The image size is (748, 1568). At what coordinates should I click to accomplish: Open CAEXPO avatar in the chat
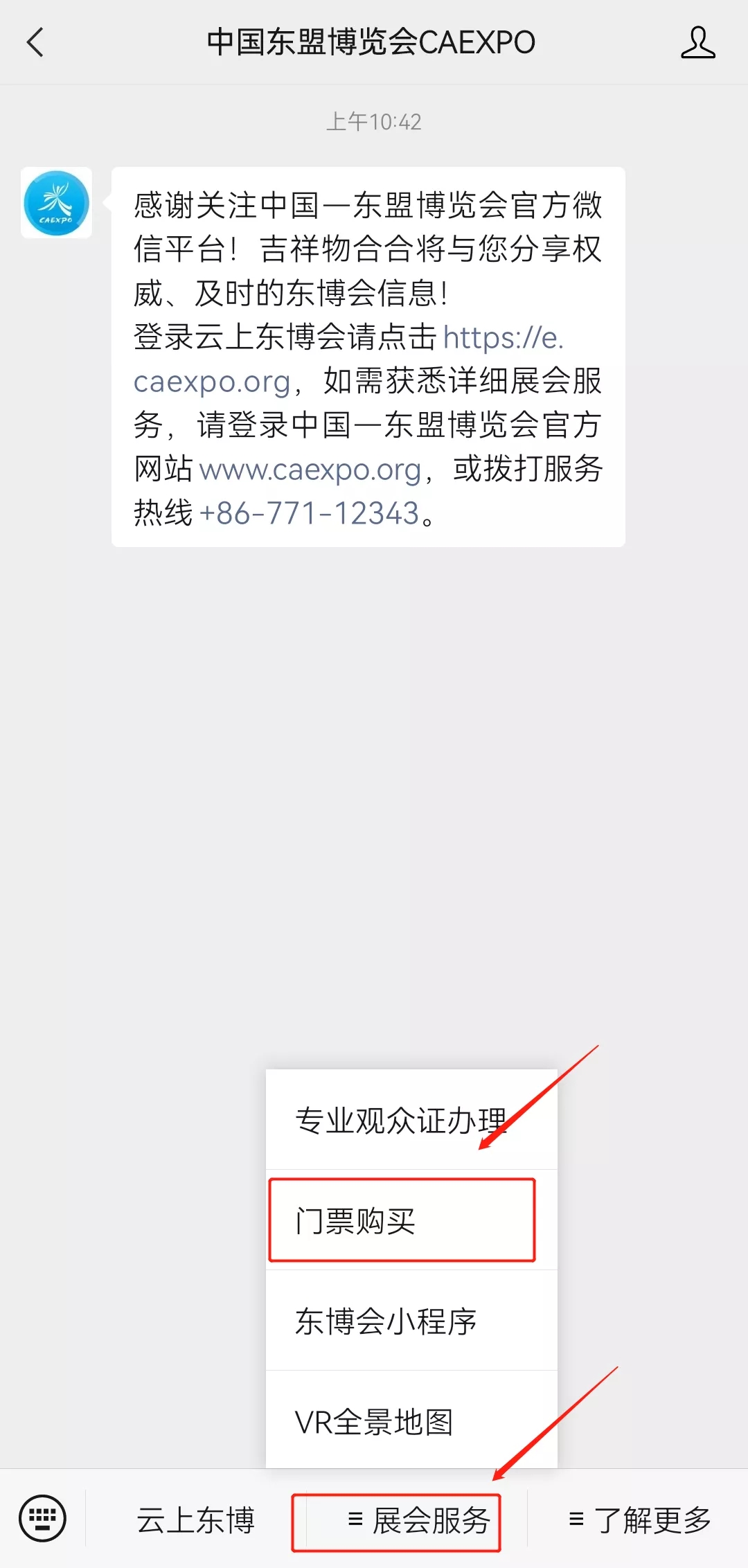[56, 203]
